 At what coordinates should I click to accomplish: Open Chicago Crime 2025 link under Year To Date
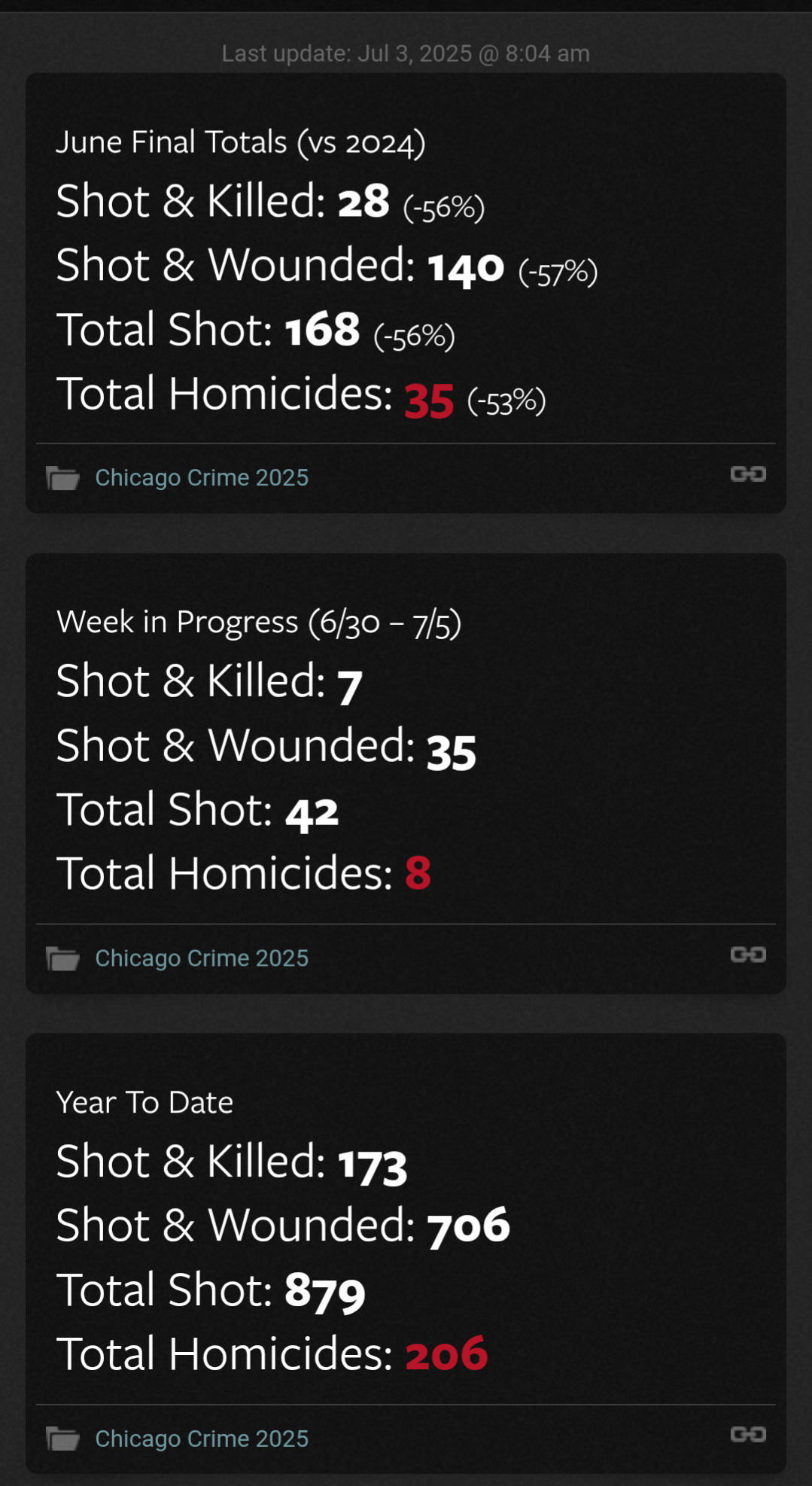202,1438
